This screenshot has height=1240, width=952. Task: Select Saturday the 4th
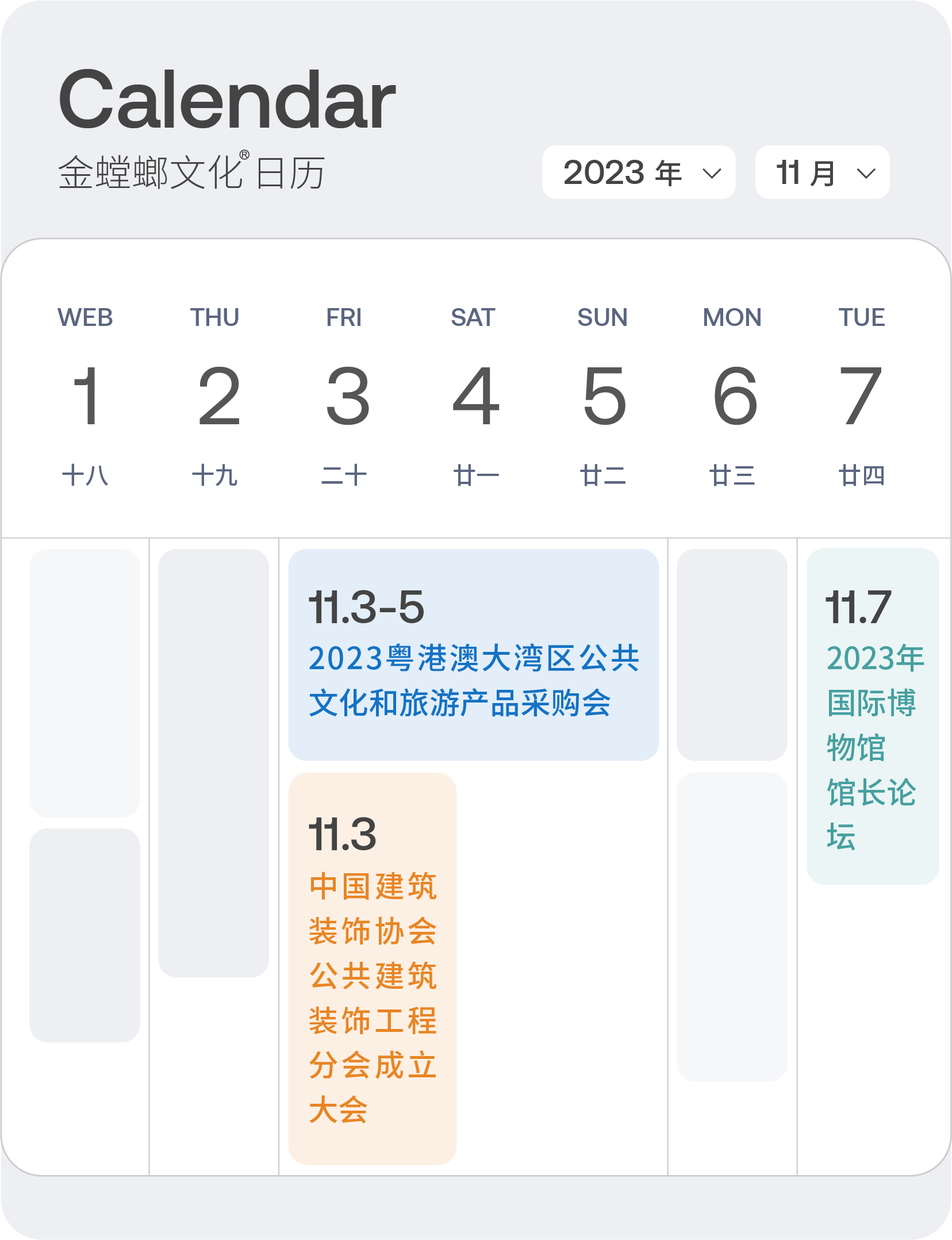pos(474,397)
